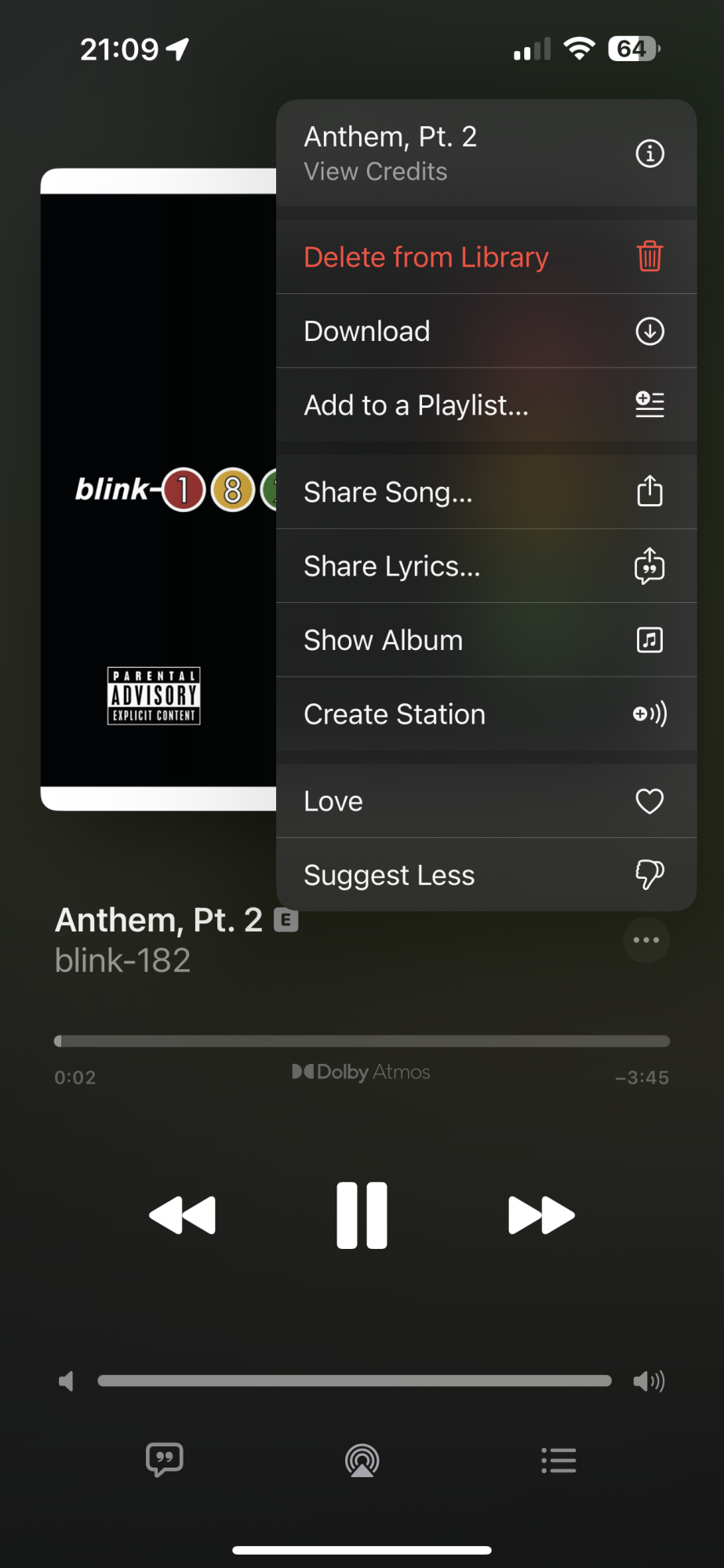Download this song

[486, 331]
